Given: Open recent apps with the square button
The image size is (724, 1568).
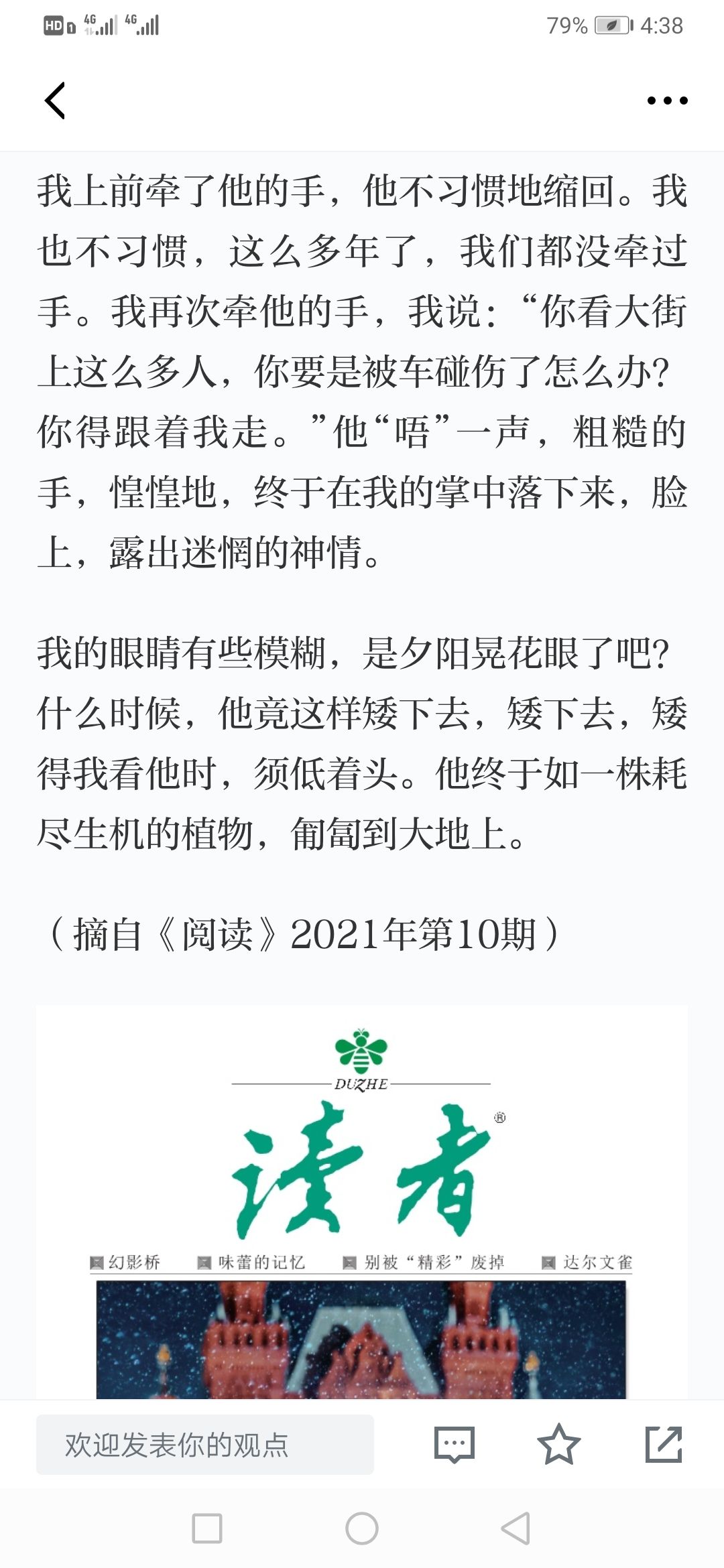Looking at the screenshot, I should [x=207, y=1528].
